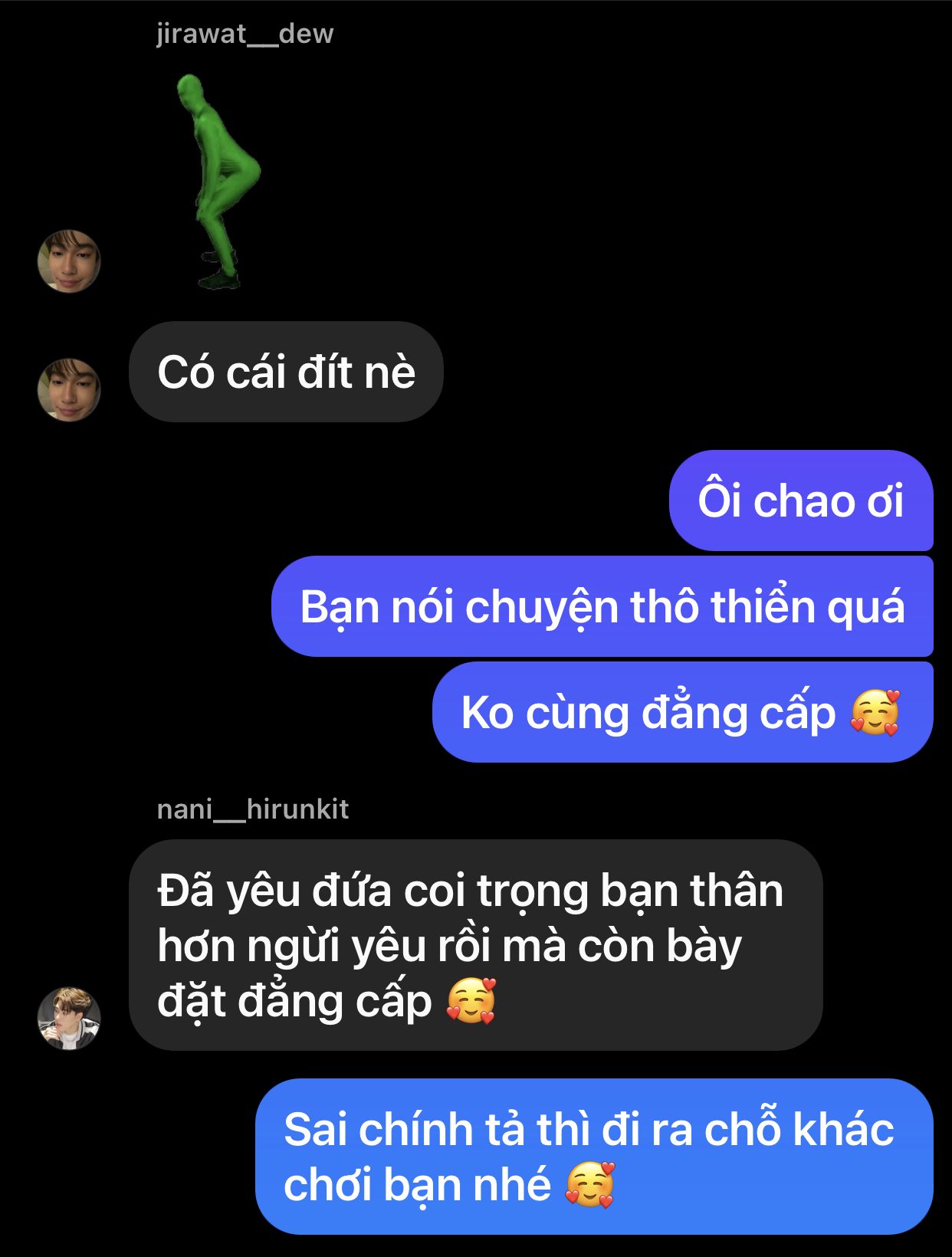The image size is (952, 1257).
Task: Open jirawat__dew's avatar beside the green sticker
Action: click(x=69, y=261)
